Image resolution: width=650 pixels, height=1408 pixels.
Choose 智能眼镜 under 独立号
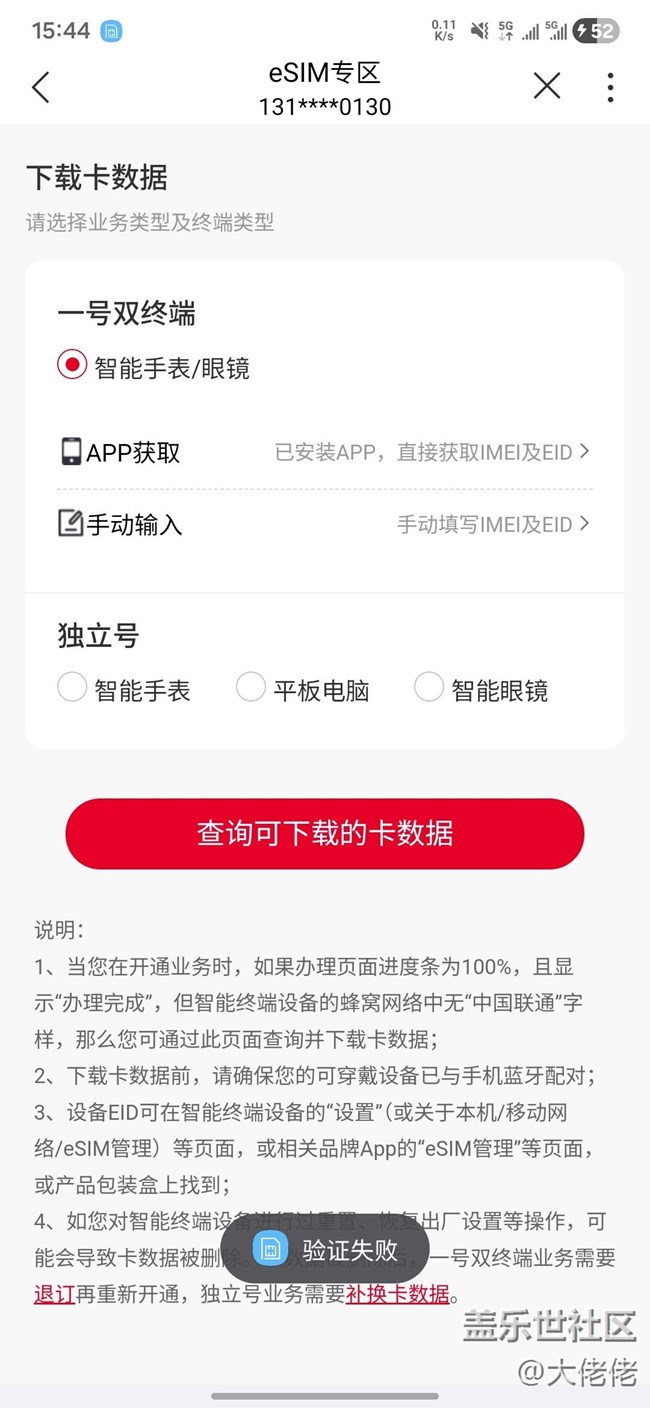point(429,688)
